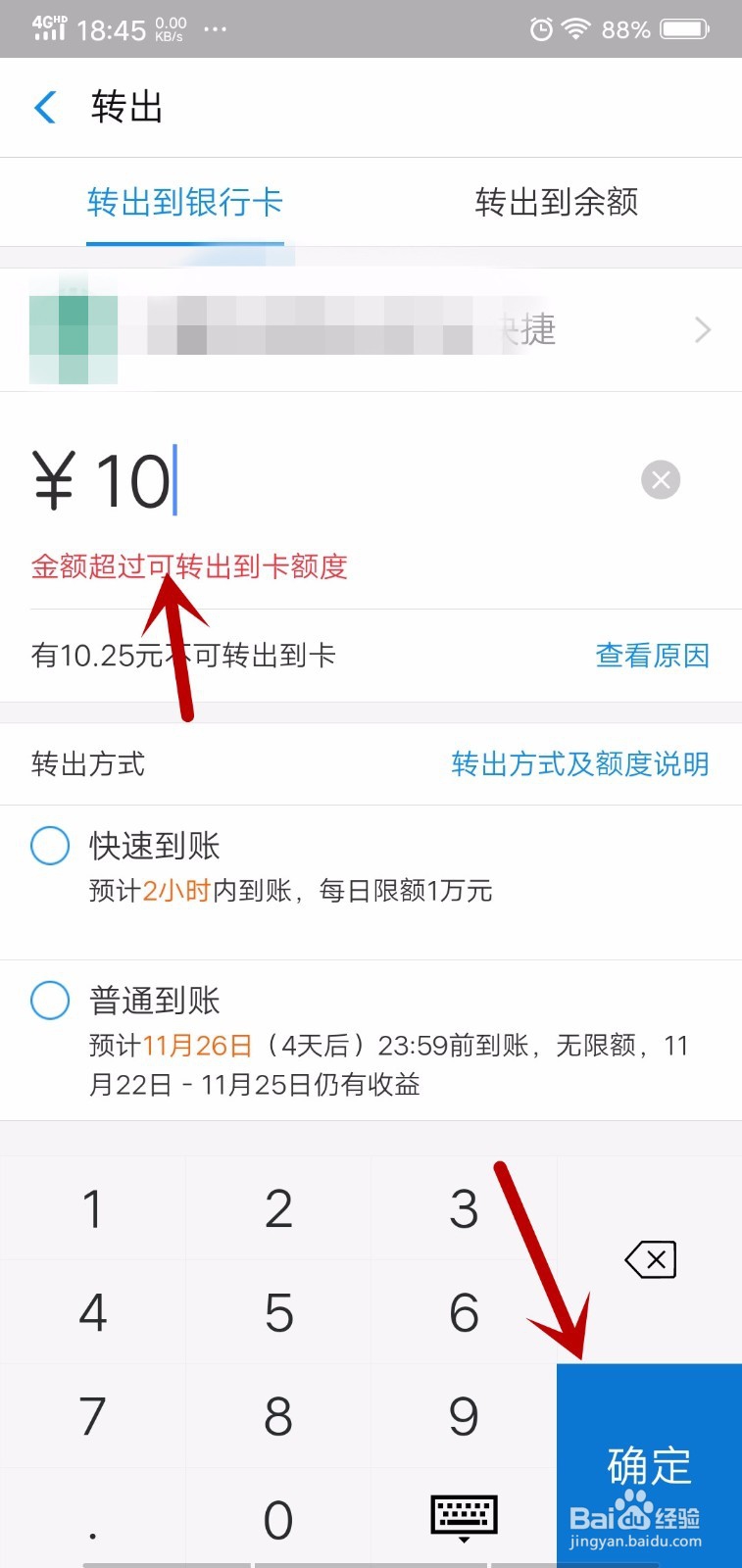
Task: Expand the bank card row chevron
Action: tap(702, 329)
